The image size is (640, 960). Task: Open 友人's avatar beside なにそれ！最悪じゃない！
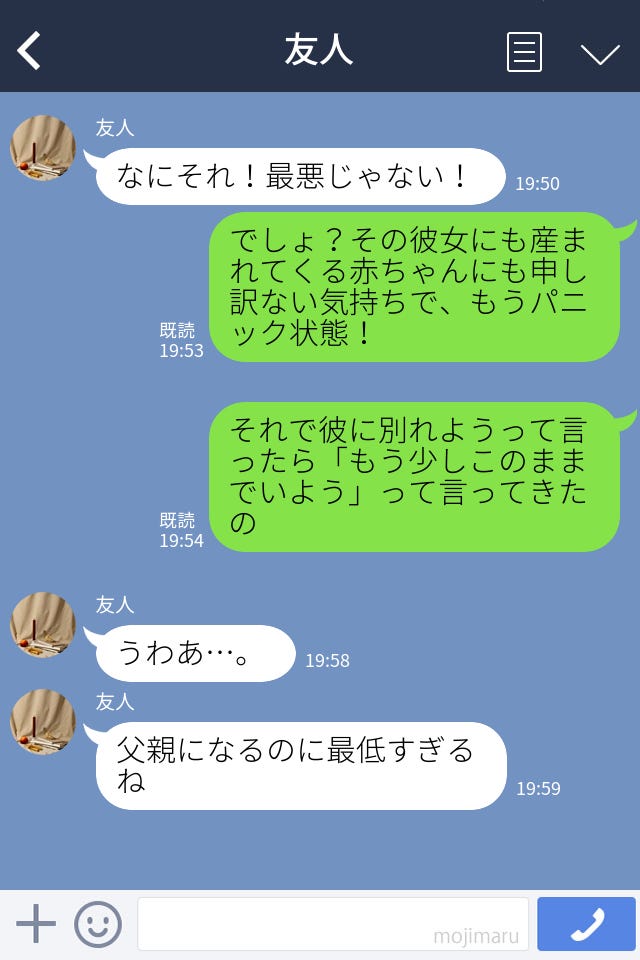point(43,148)
